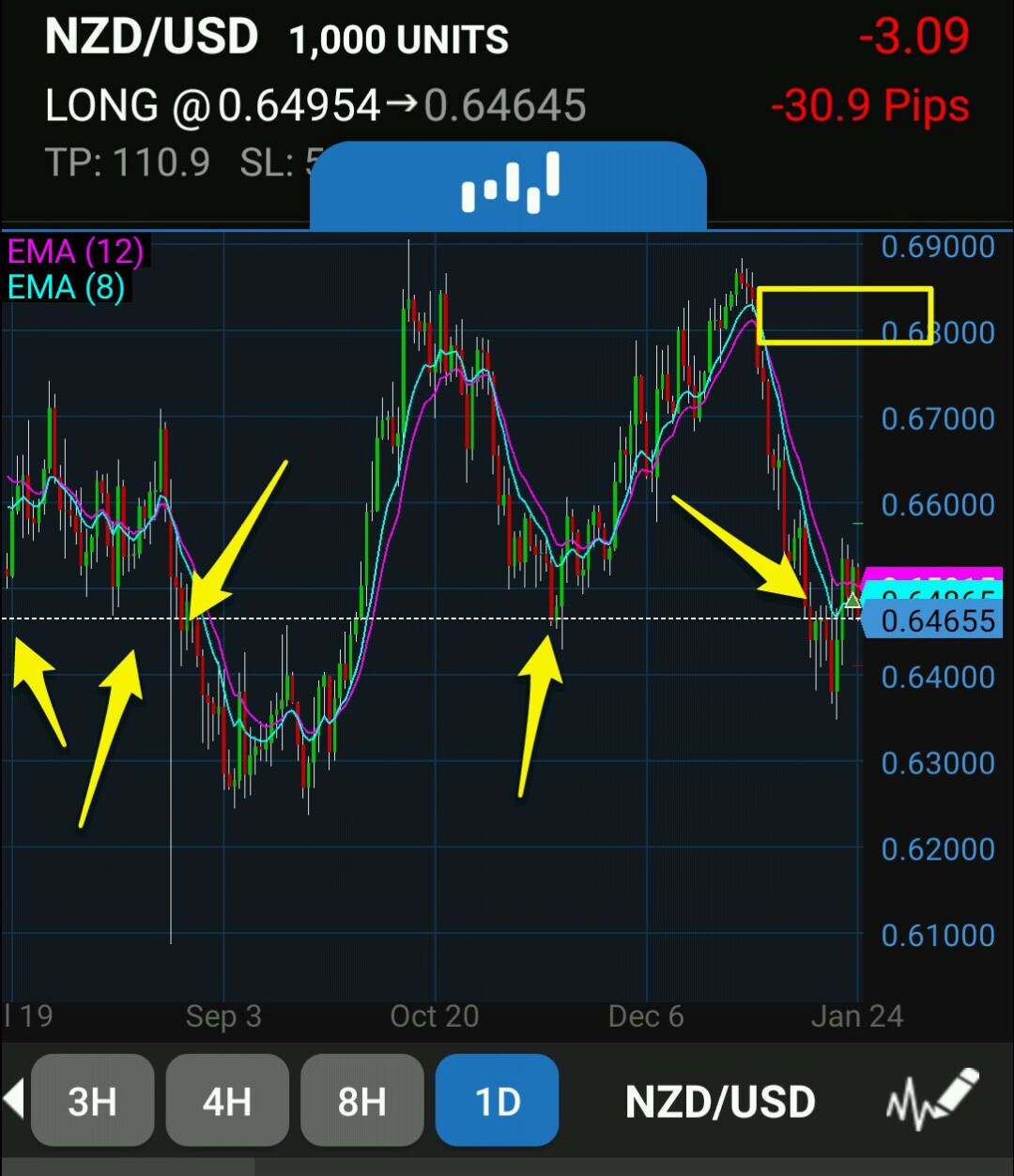Switch chart to 4H timeframe
The height and width of the screenshot is (1176, 1014).
(x=227, y=1100)
